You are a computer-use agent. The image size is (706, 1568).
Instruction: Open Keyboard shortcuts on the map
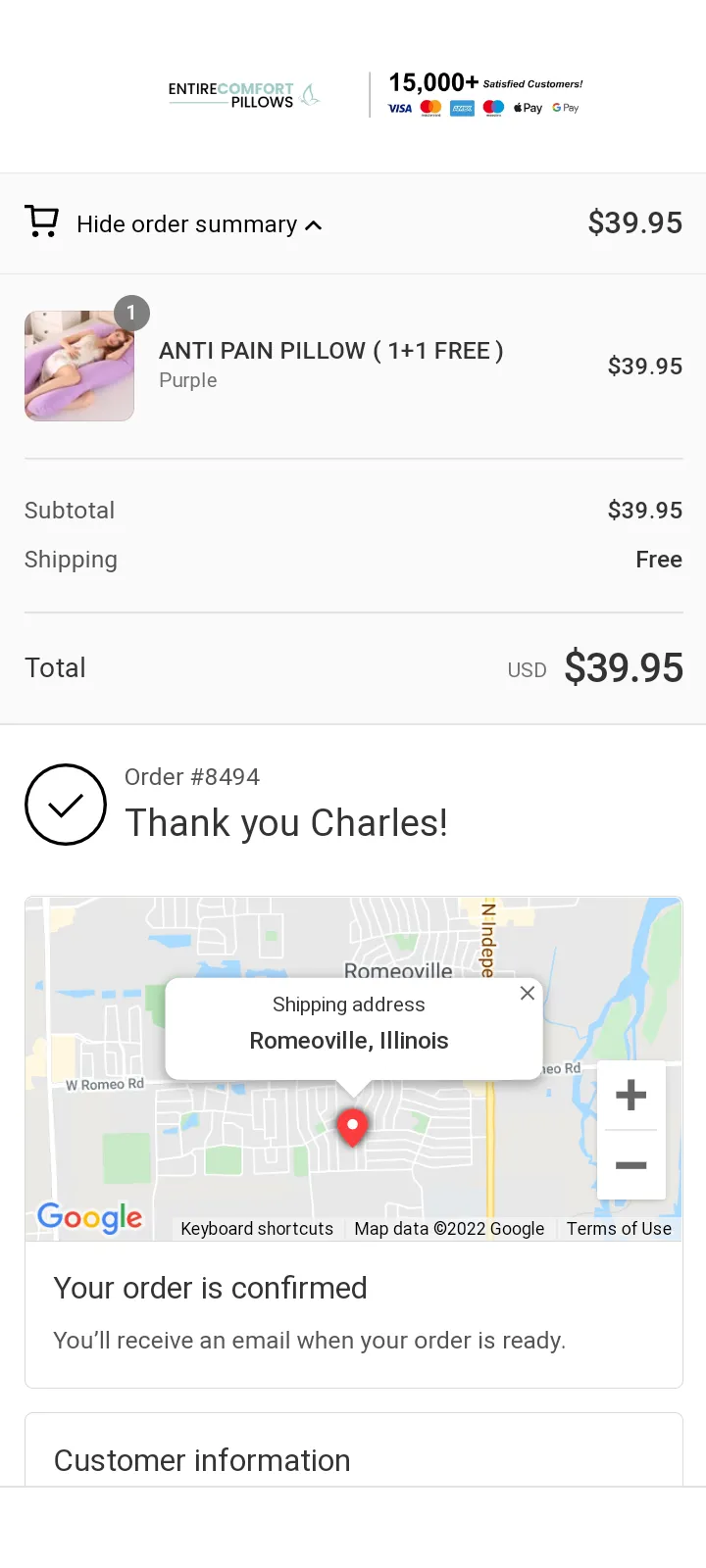click(x=257, y=1229)
